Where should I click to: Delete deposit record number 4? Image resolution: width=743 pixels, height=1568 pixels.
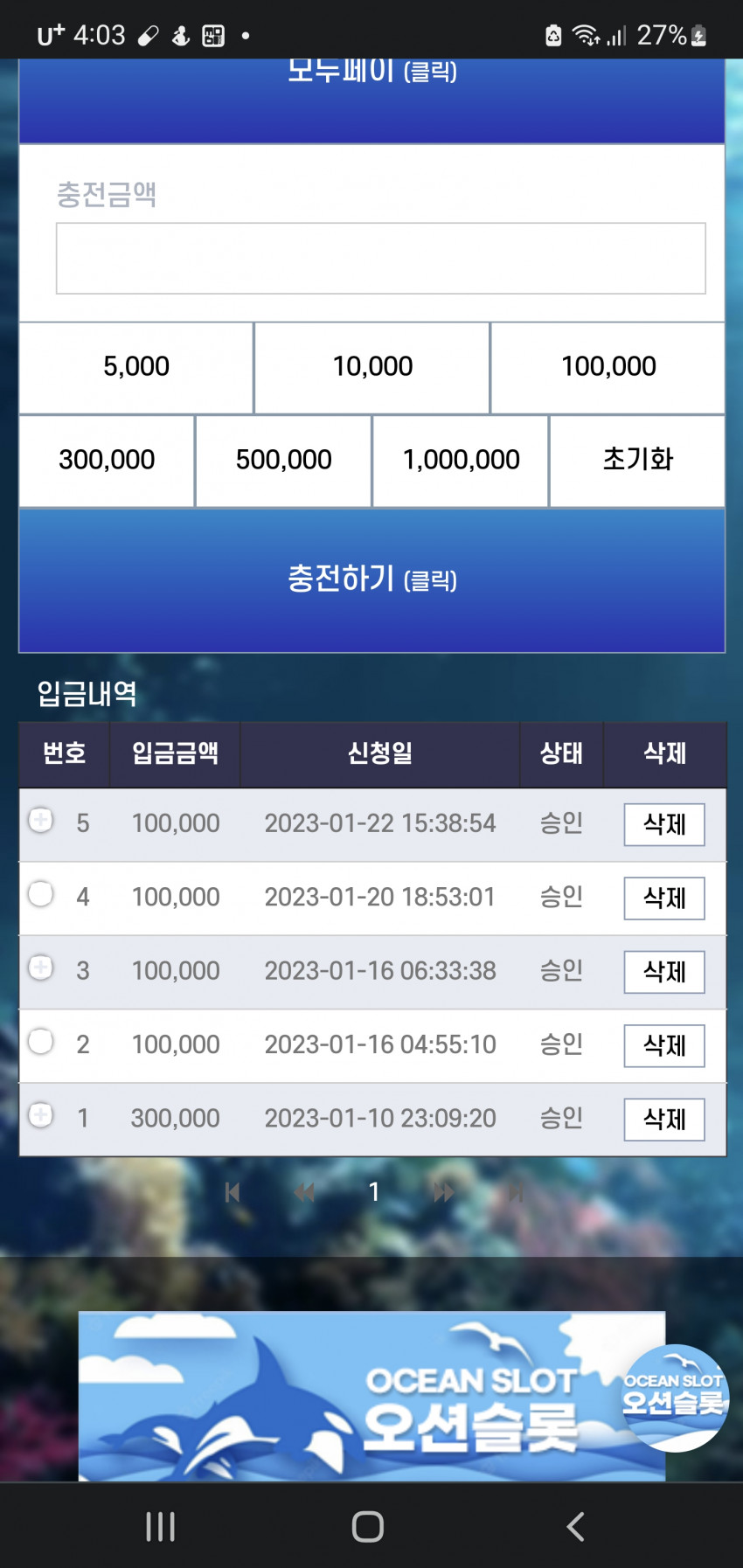pyautogui.click(x=664, y=898)
